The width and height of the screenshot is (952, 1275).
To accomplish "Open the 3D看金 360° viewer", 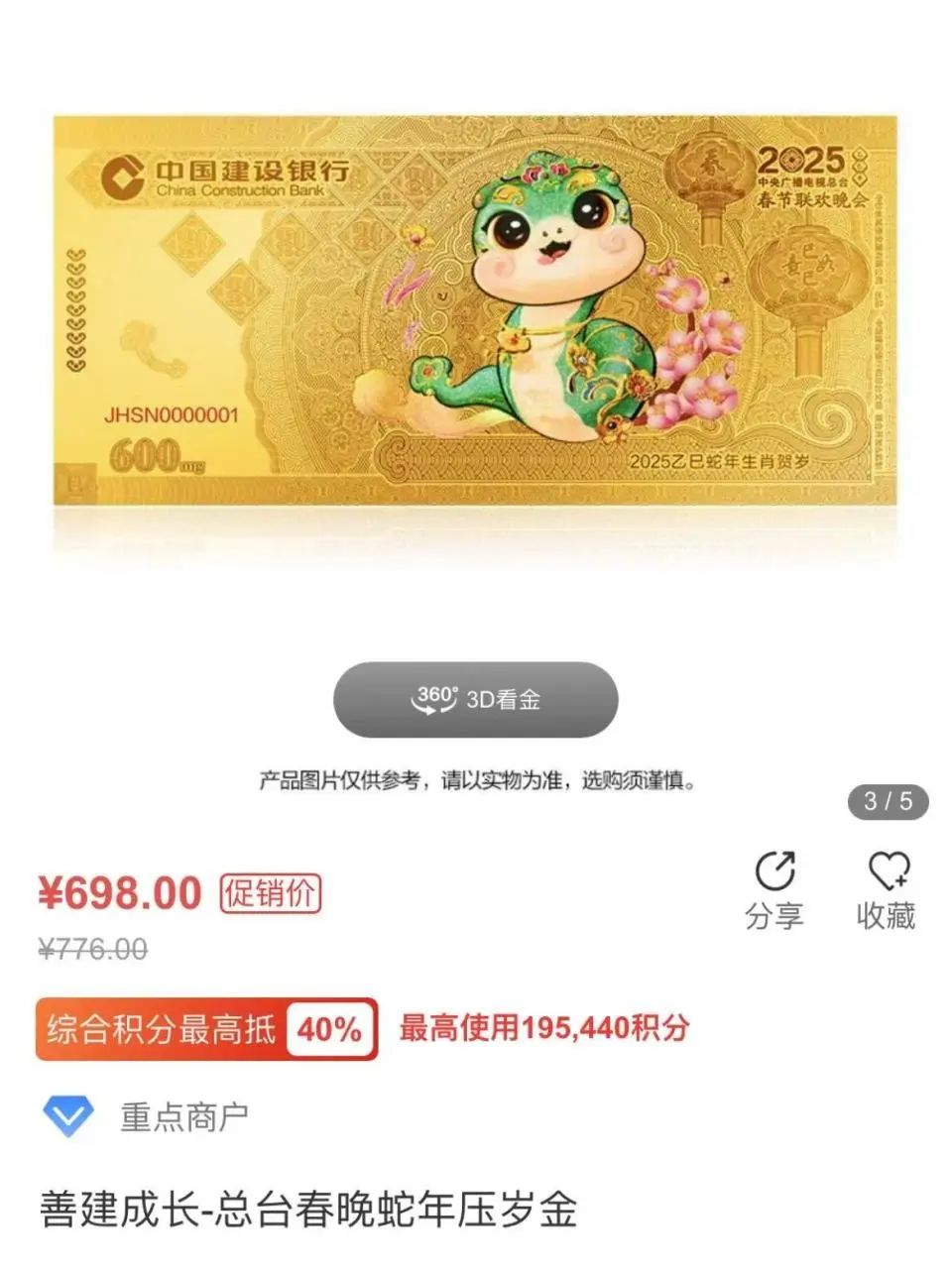I will (475, 700).
